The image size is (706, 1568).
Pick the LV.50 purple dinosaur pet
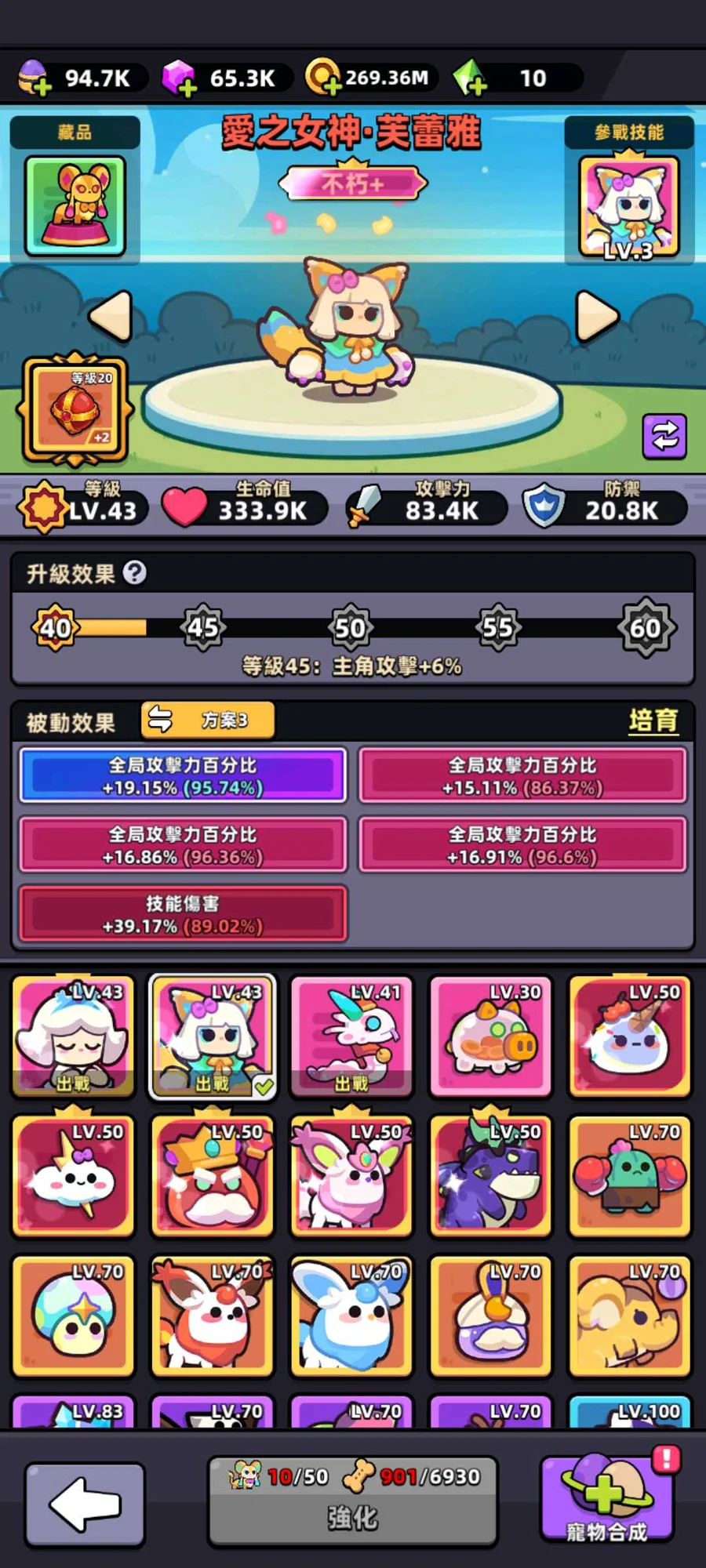click(490, 1176)
